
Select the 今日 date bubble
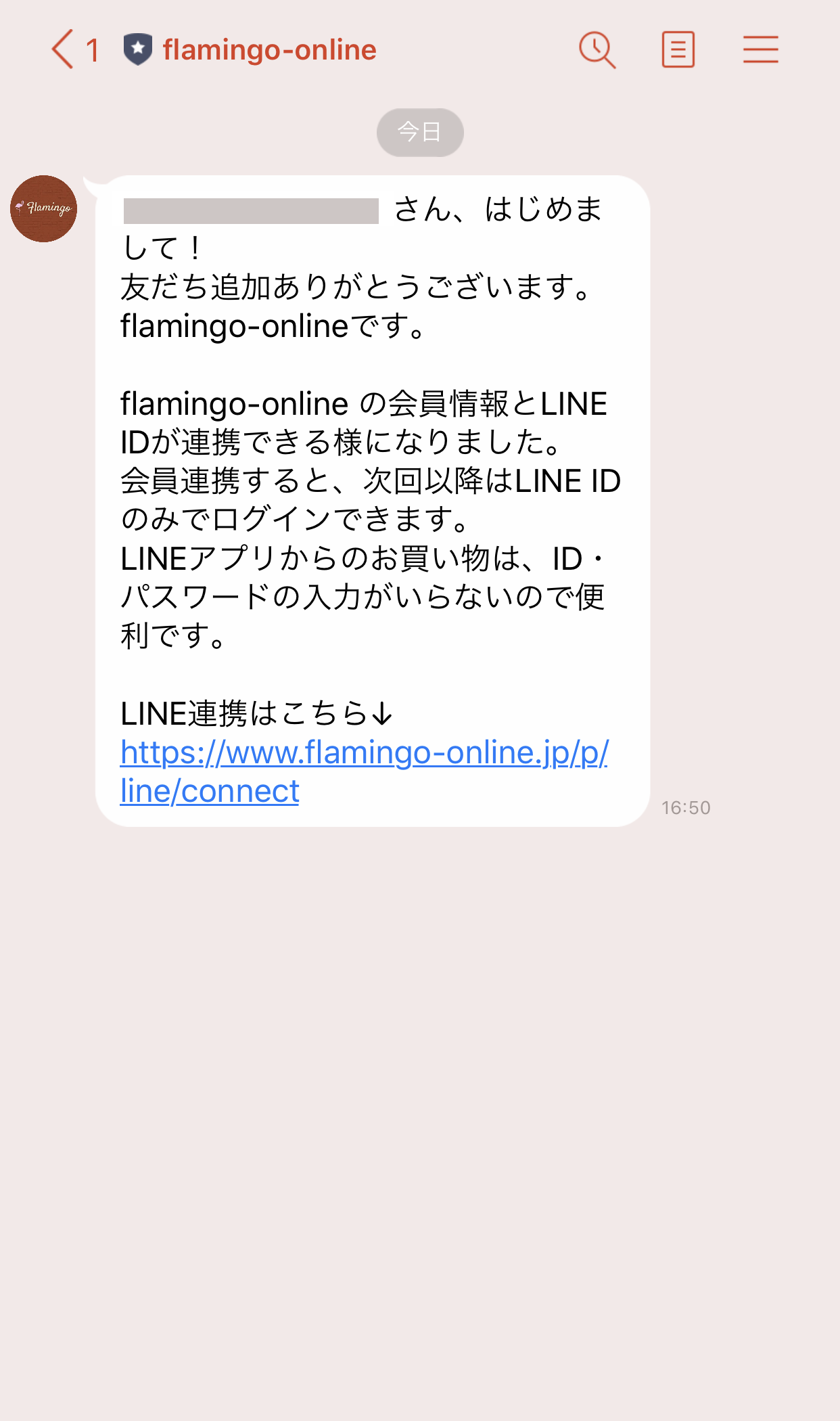click(x=419, y=132)
